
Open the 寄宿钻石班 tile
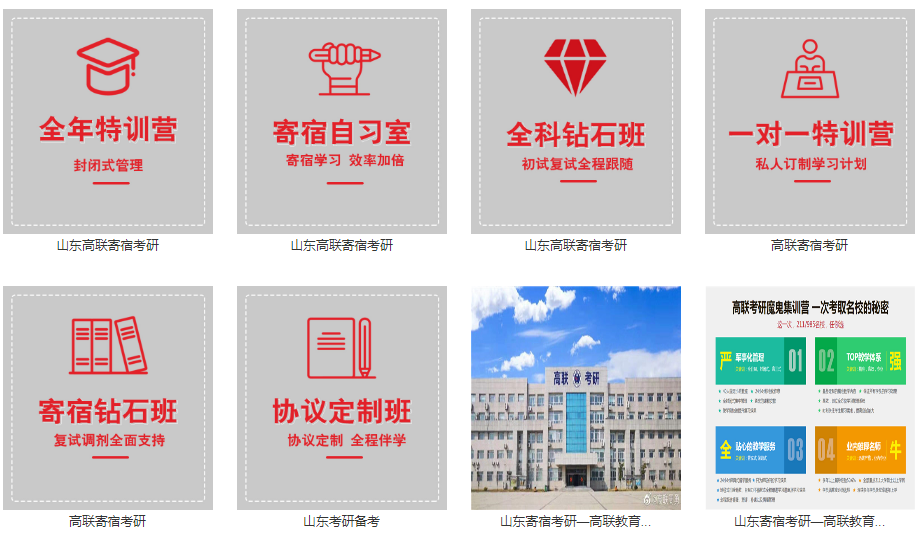[108, 398]
